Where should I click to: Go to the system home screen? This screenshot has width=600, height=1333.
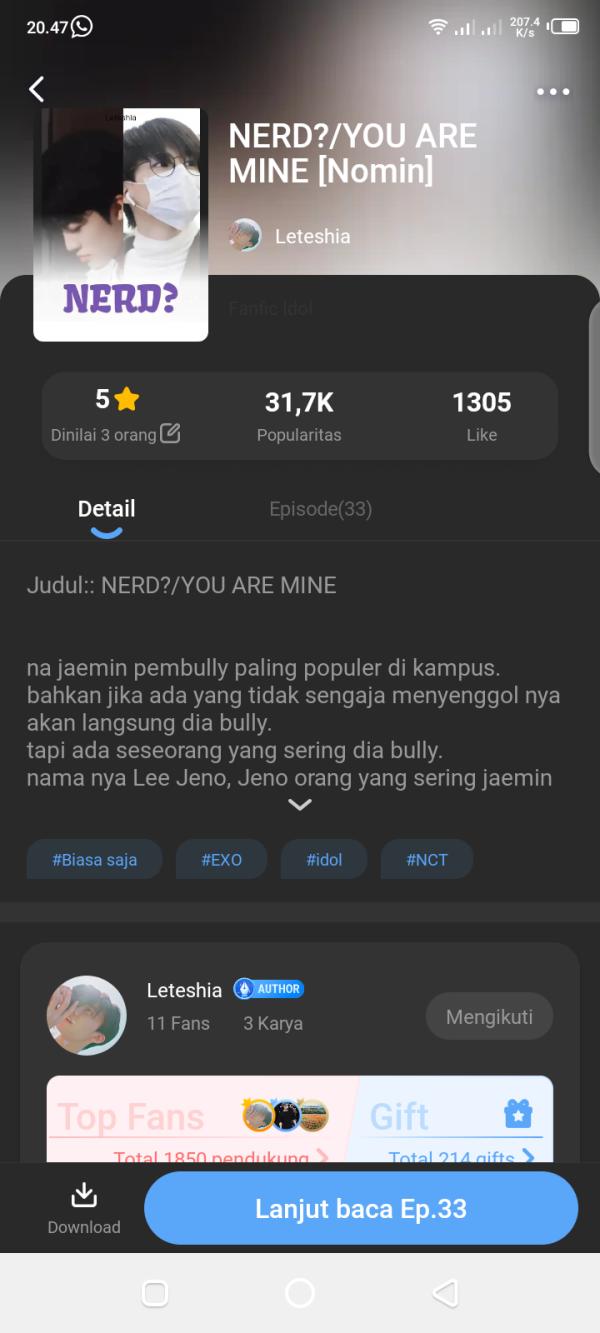pyautogui.click(x=300, y=1293)
